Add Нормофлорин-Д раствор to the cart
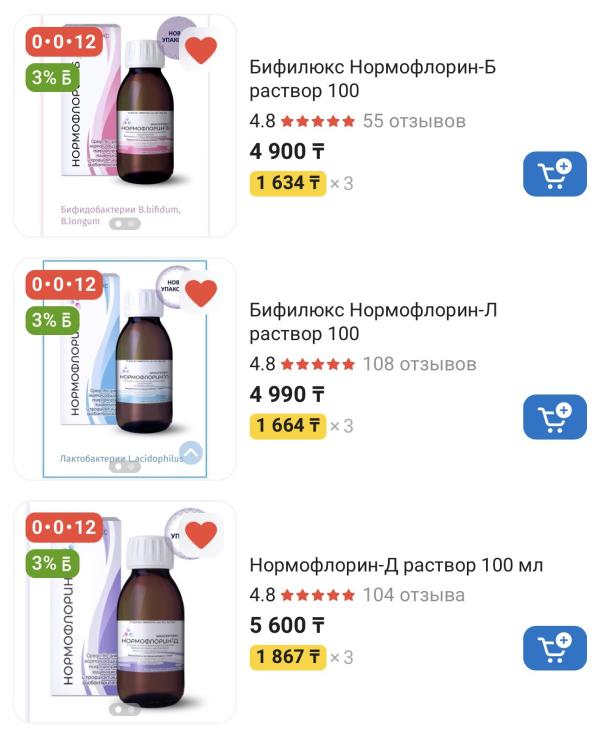Image resolution: width=600 pixels, height=736 pixels. click(x=554, y=649)
